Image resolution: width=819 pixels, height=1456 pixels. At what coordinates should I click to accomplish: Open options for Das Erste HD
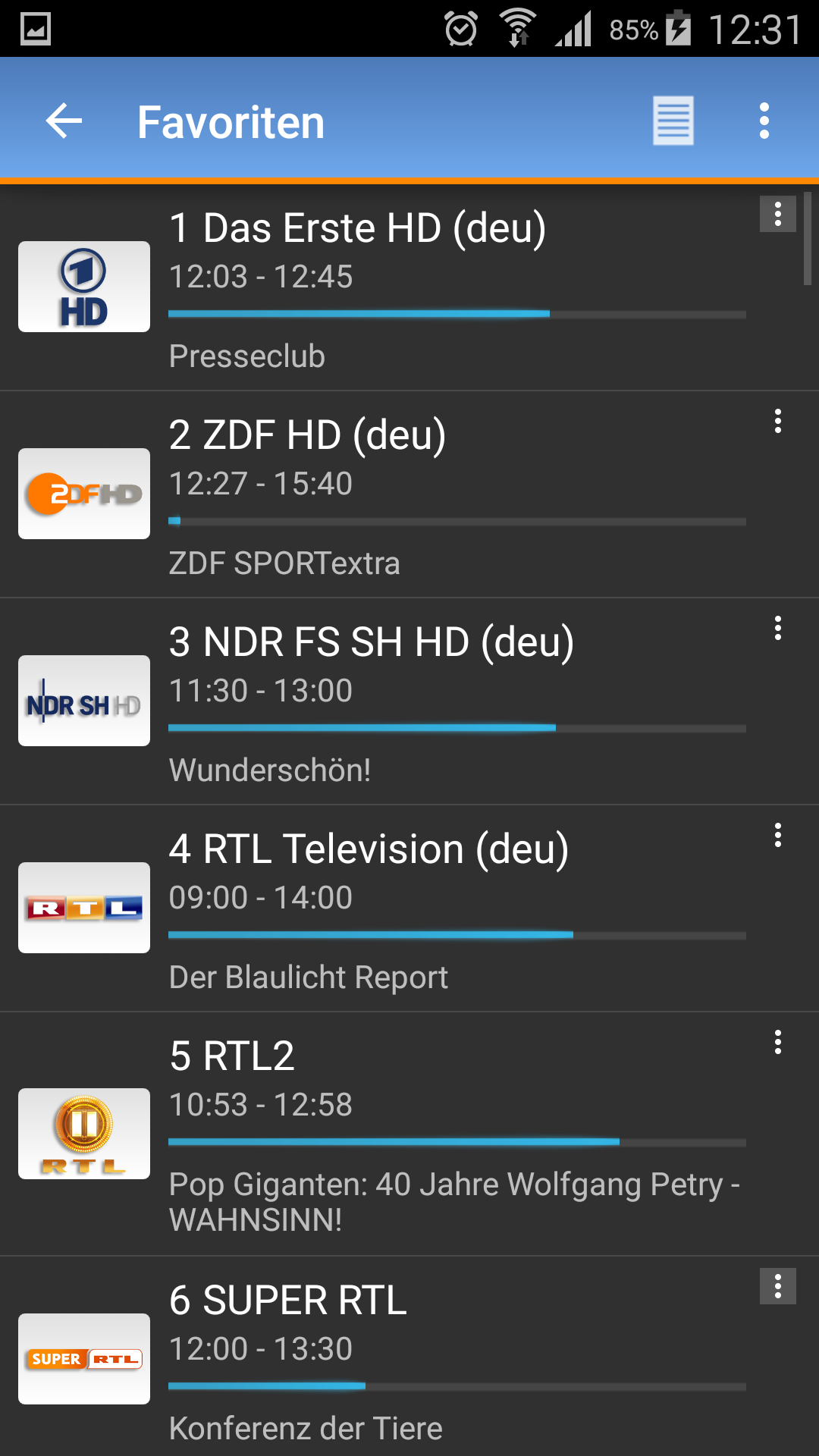point(778,215)
